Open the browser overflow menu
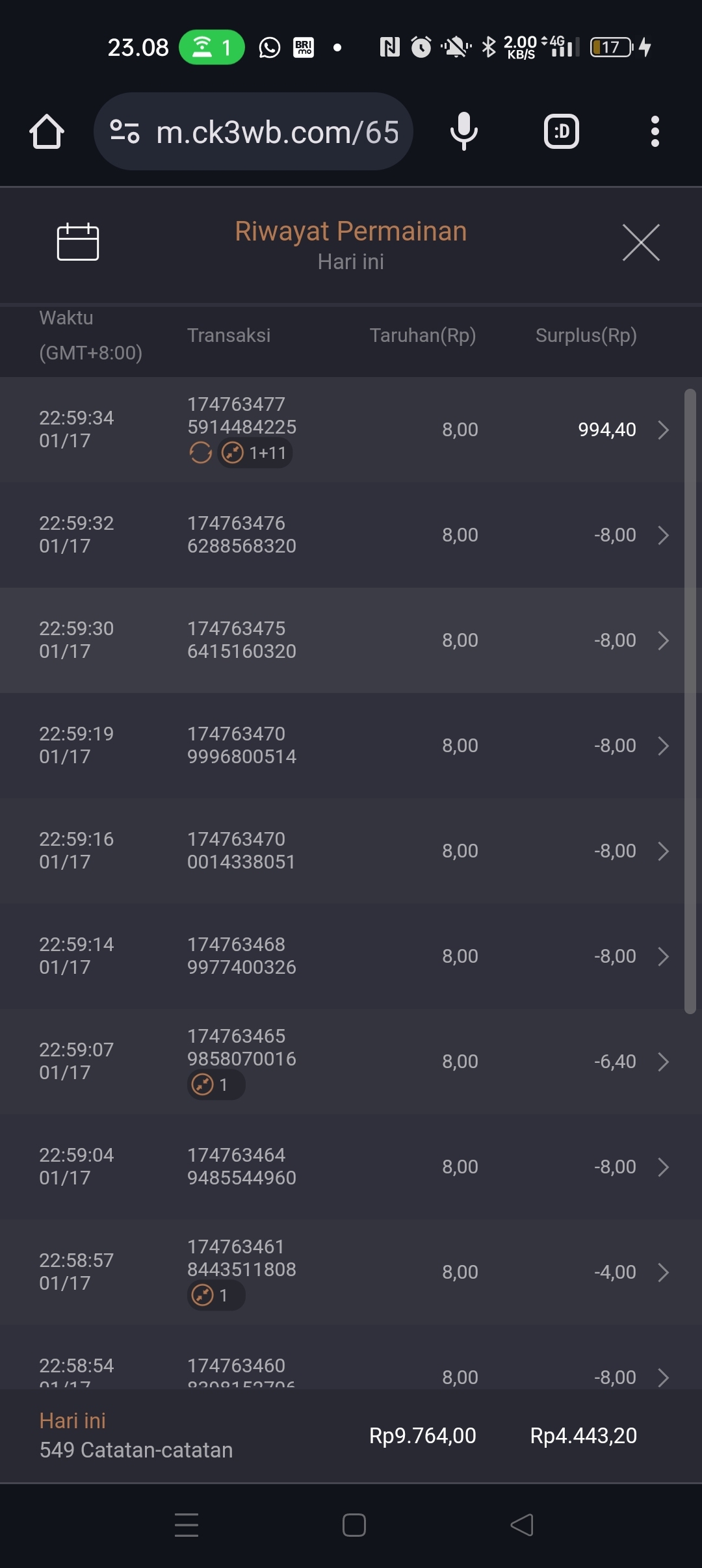702x1568 pixels. 655,132
